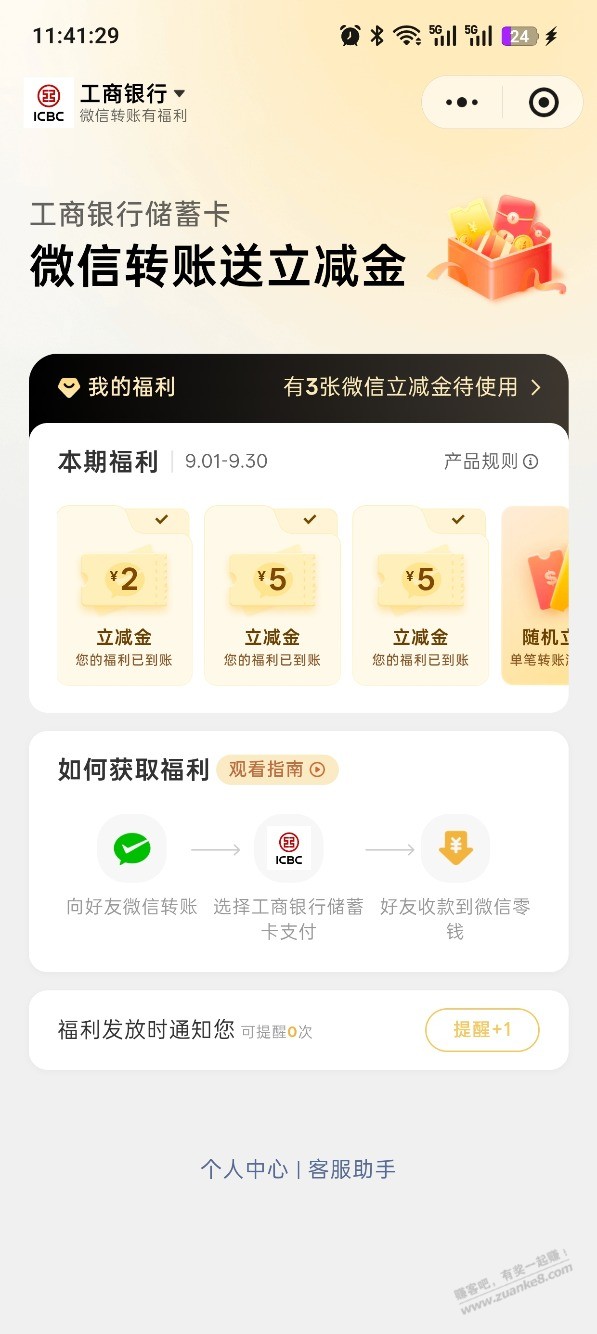Screen dimensions: 597x1334
Task: Close the mini program with the circle button
Action: point(543,102)
